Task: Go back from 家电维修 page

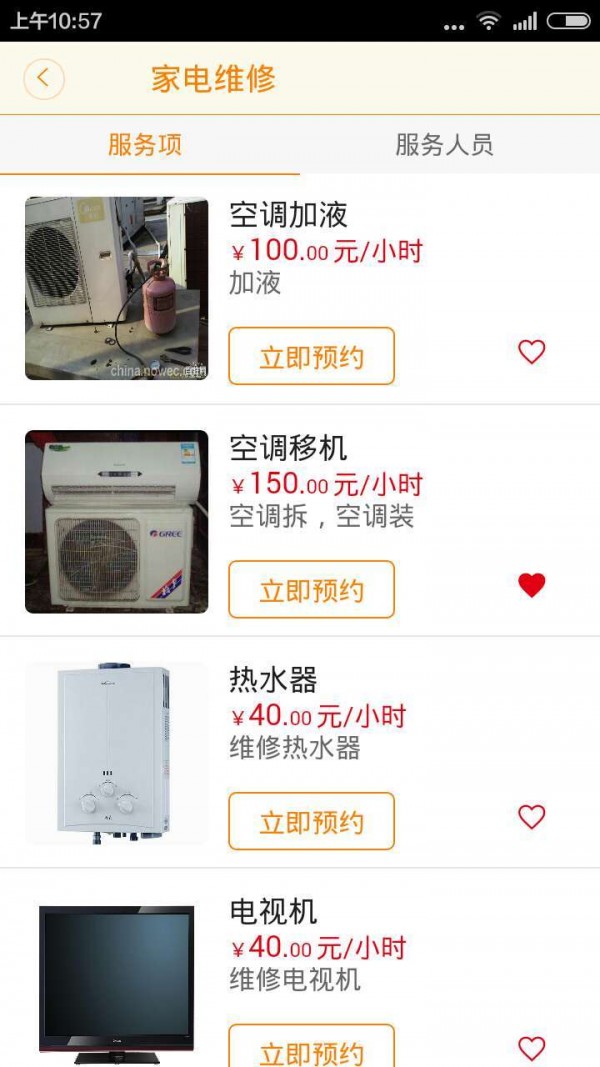Action: click(x=44, y=78)
